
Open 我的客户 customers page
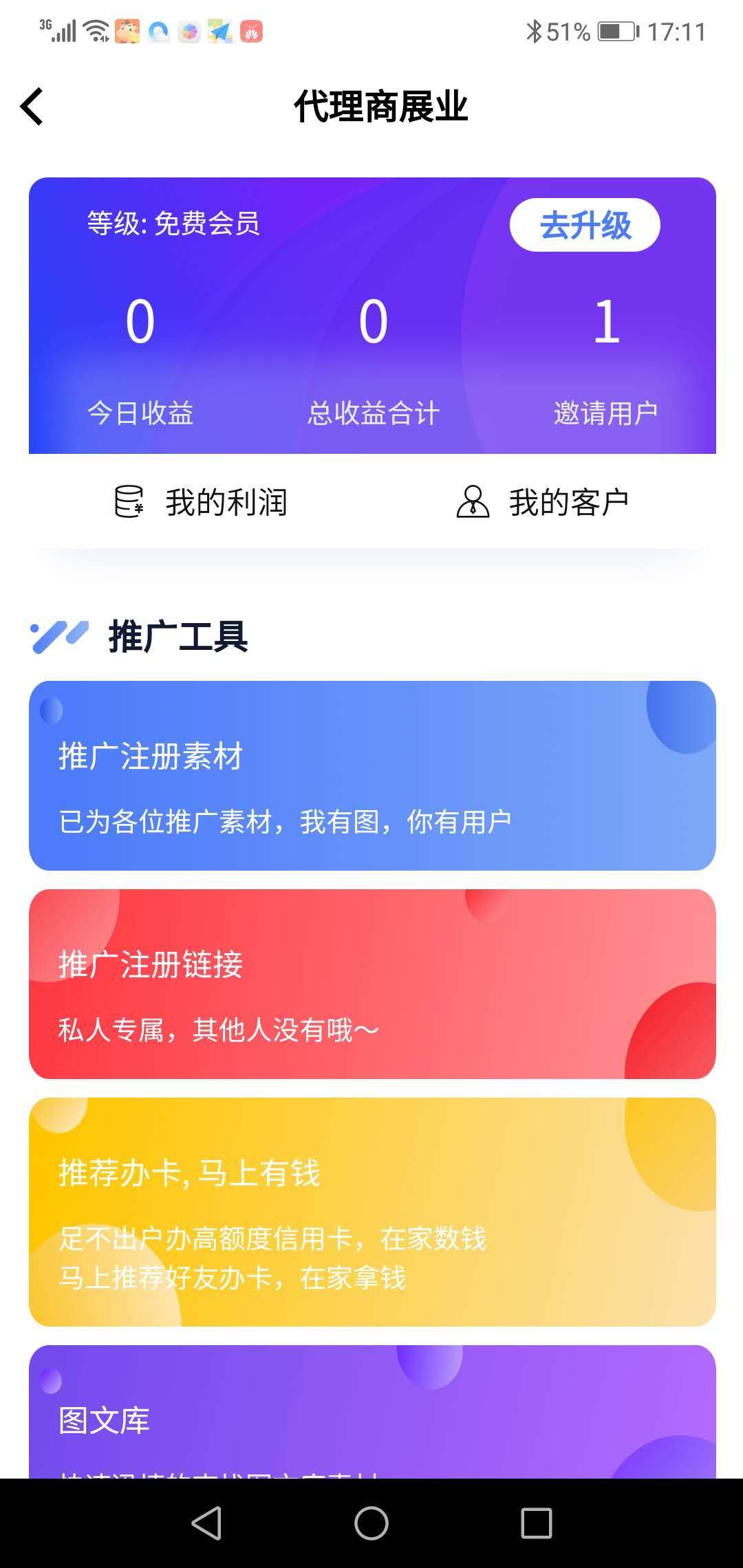click(543, 502)
